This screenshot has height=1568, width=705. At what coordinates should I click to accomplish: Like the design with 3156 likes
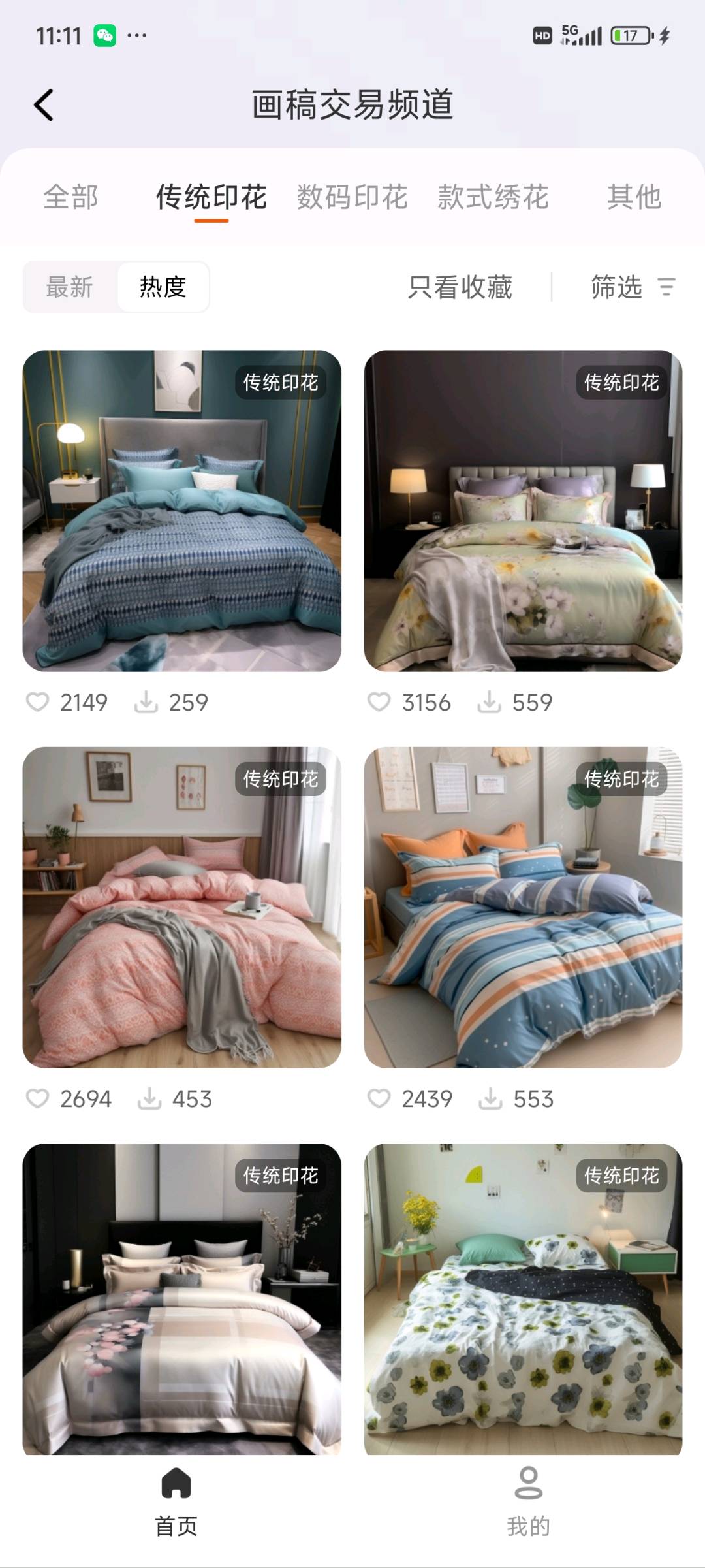click(x=379, y=702)
